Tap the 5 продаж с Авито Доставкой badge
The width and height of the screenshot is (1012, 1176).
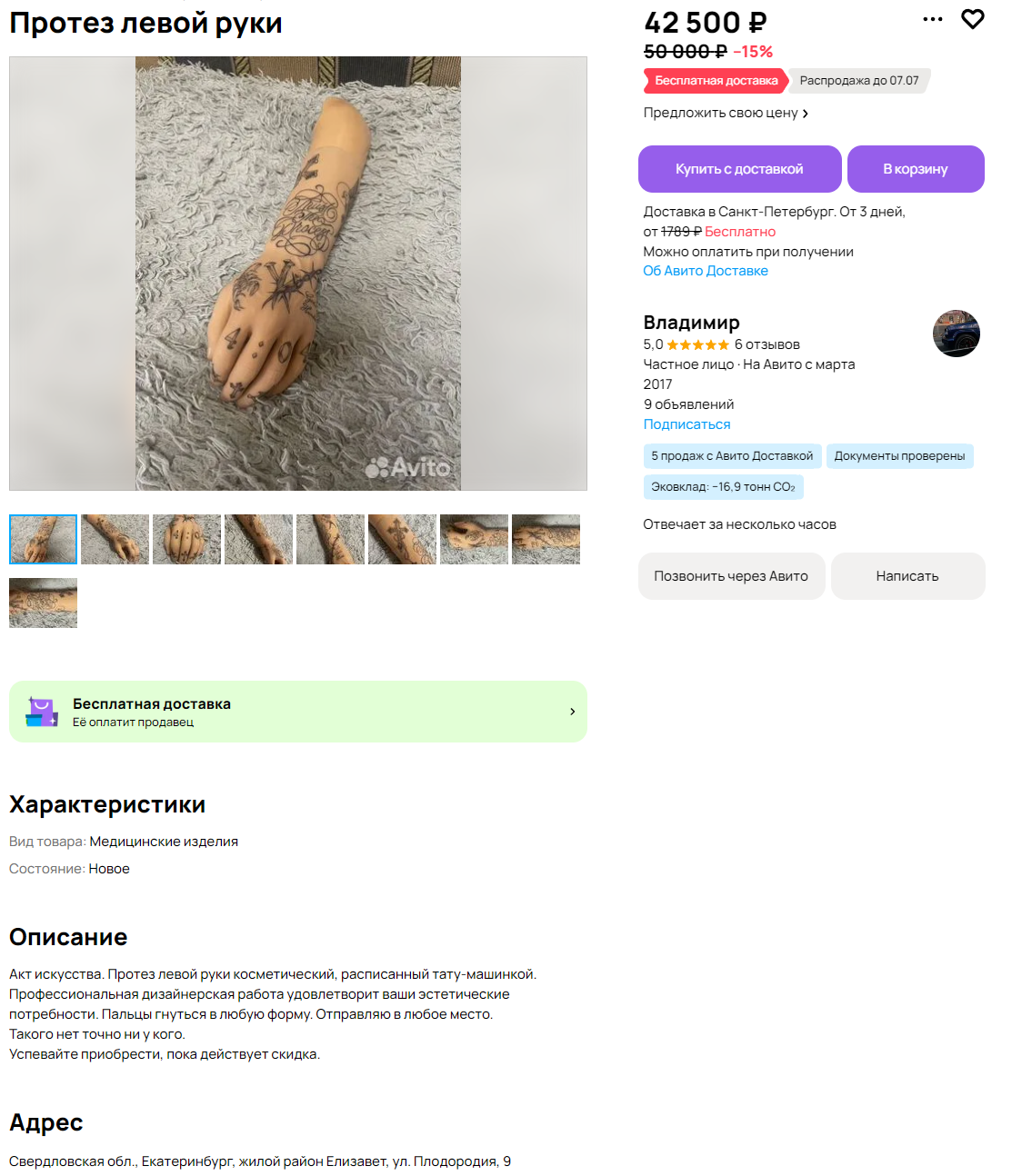click(x=732, y=456)
